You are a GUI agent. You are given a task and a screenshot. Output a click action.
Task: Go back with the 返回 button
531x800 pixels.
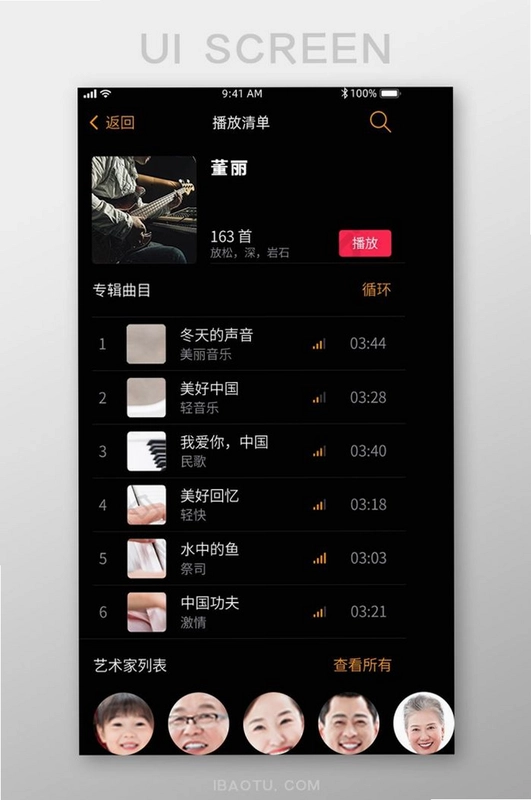(112, 122)
